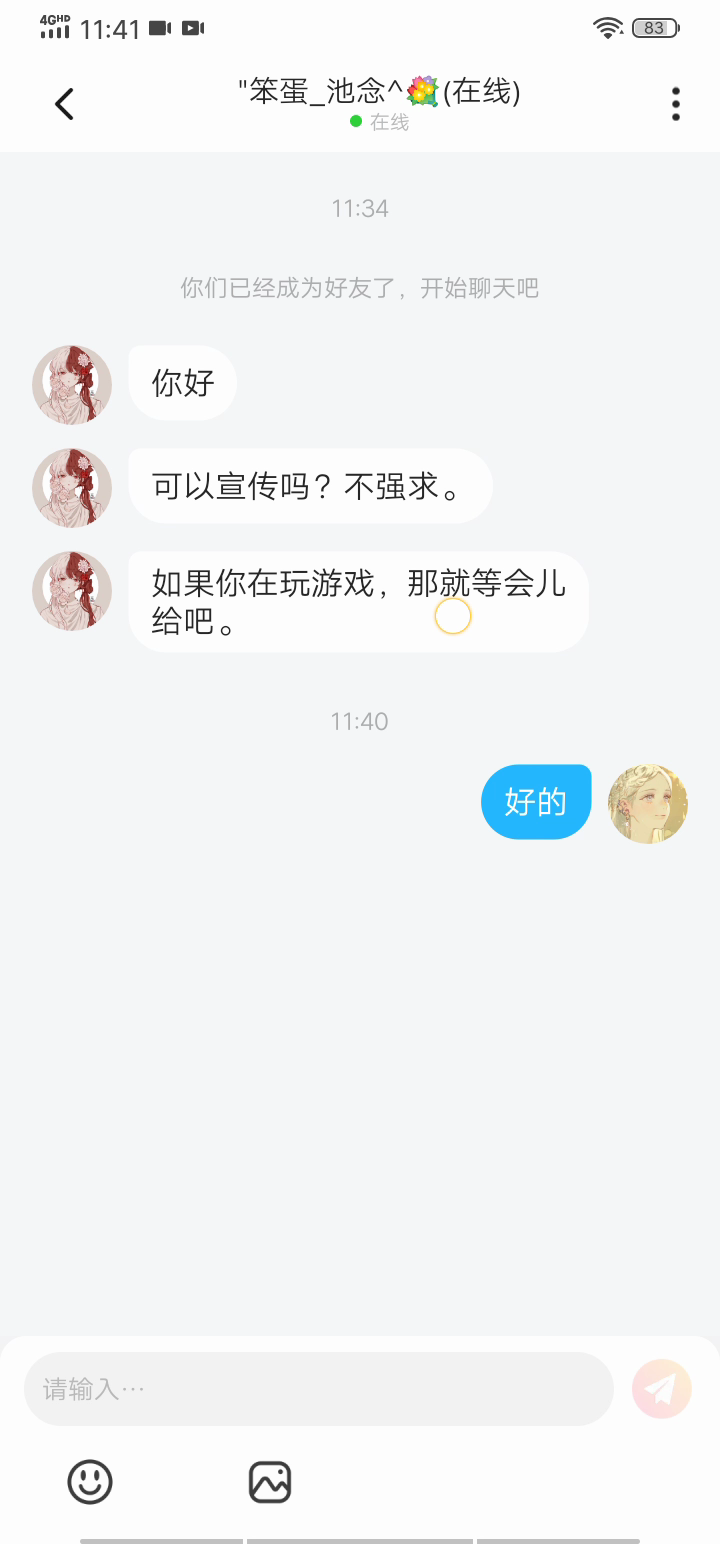Viewport: 720px width, 1544px height.
Task: Go back from the chat
Action: pyautogui.click(x=65, y=104)
